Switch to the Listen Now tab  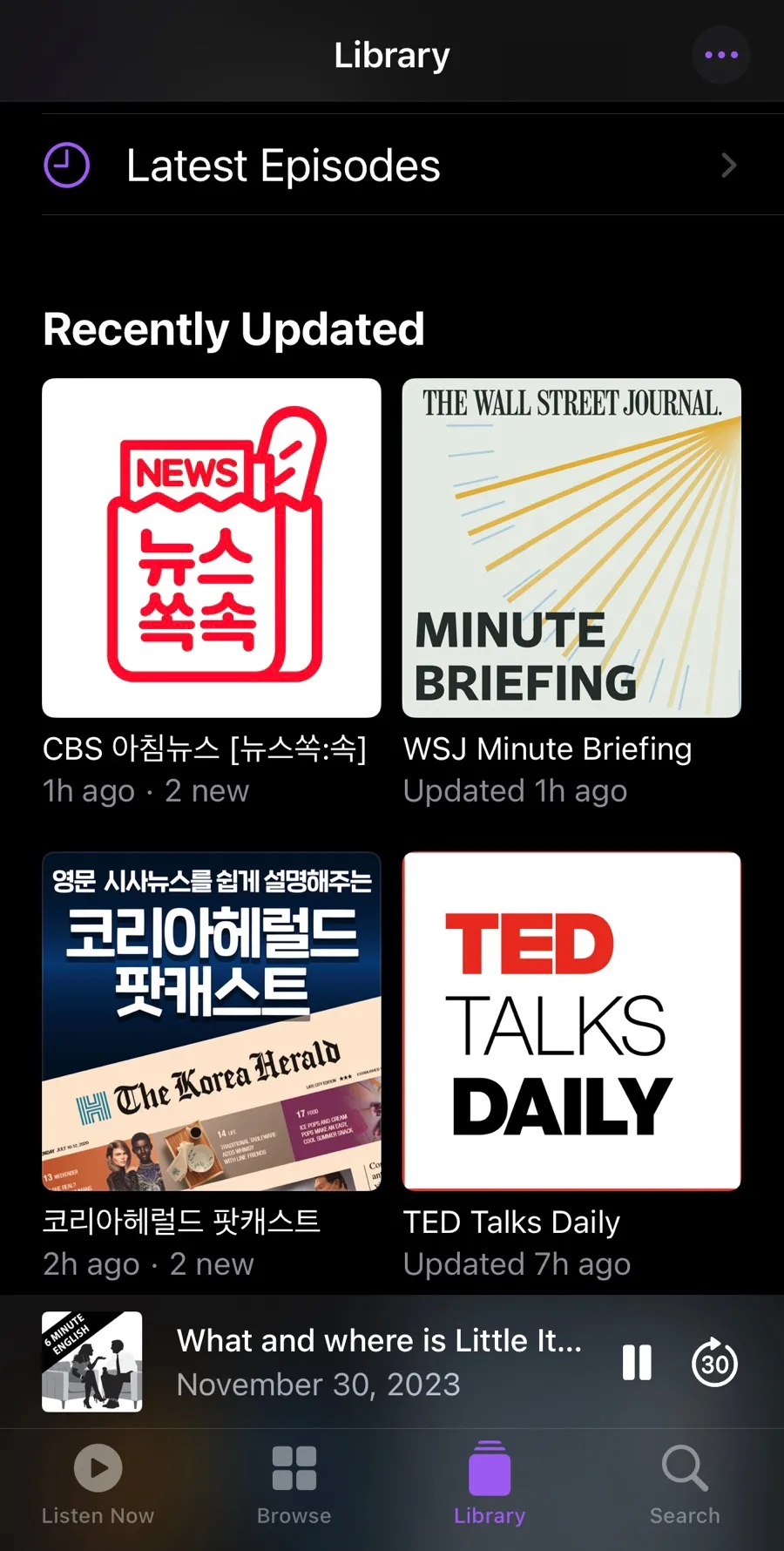point(98,1483)
